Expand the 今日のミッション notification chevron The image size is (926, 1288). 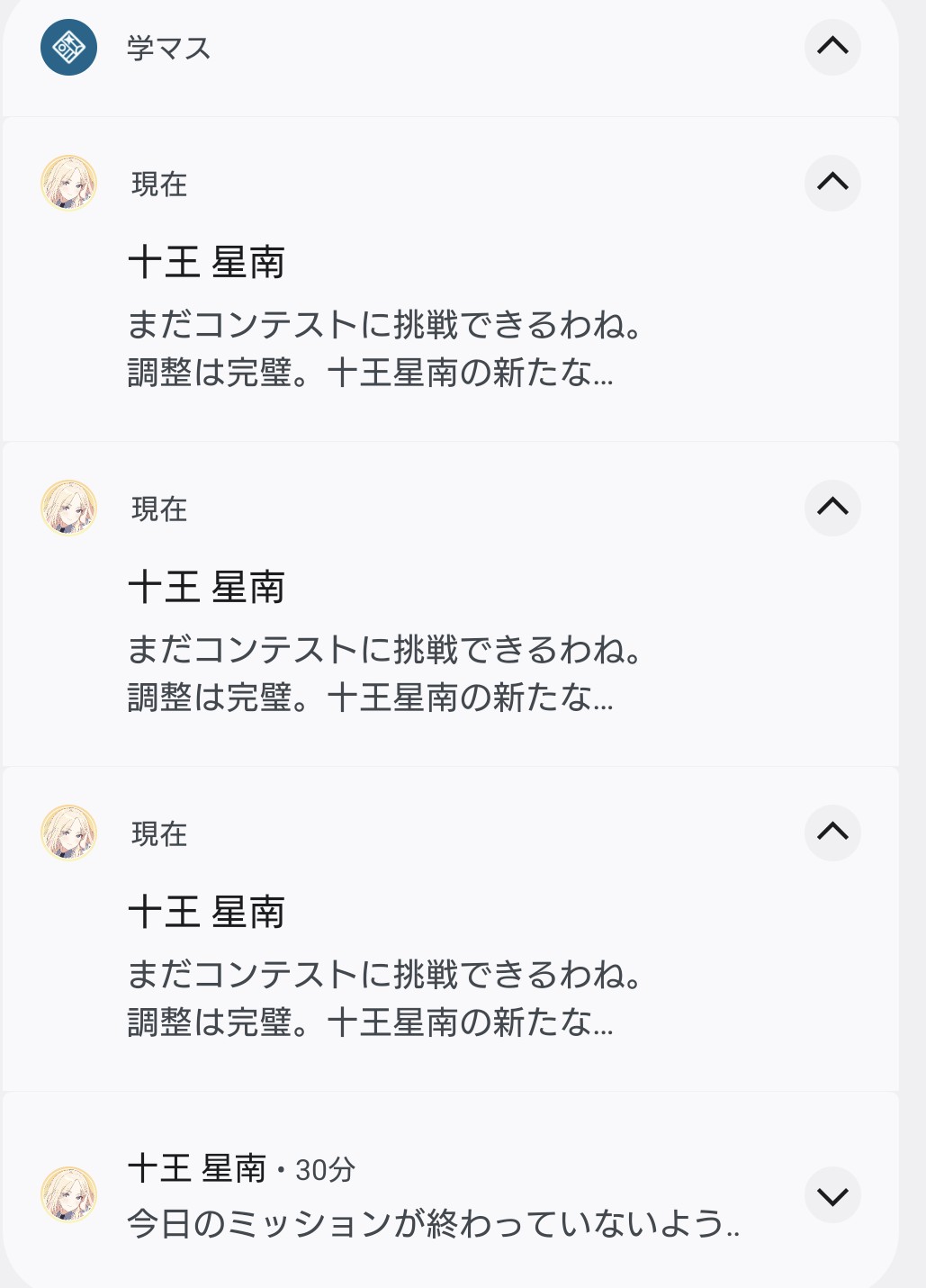(x=832, y=1195)
